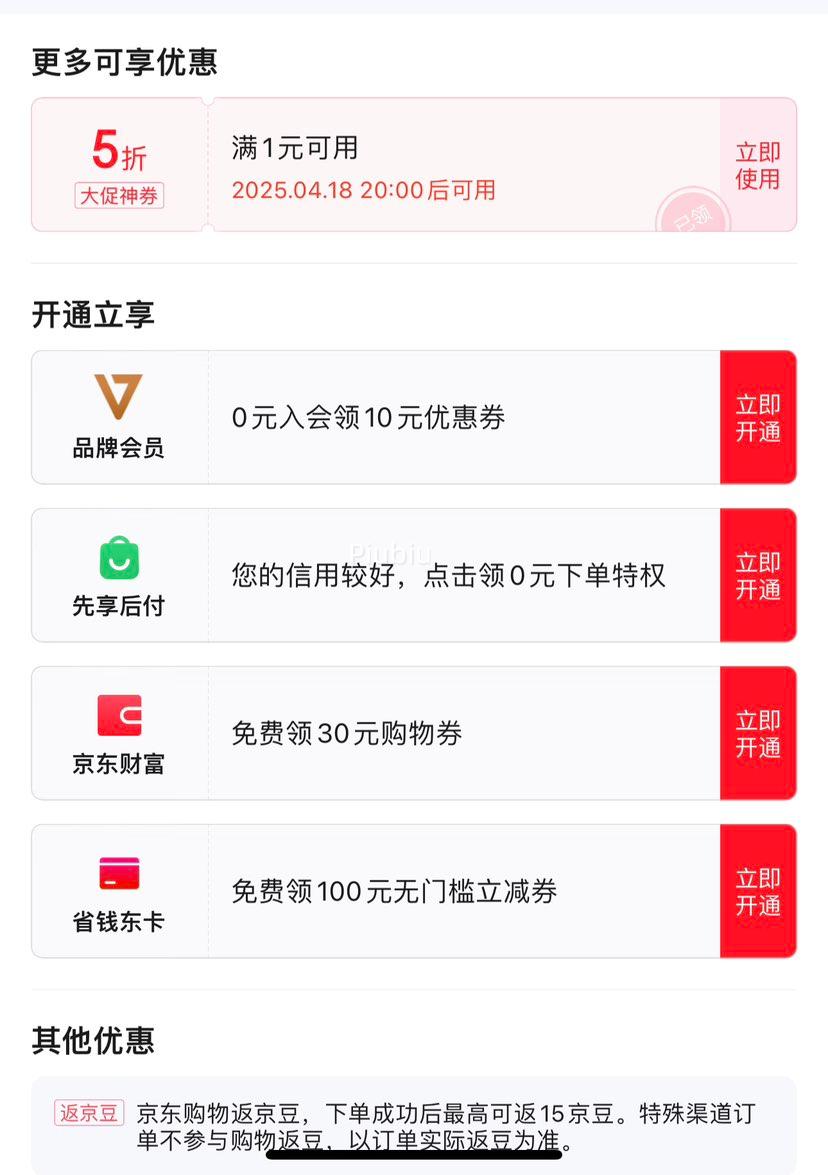
Task: Open 京东财富 with the 立即开通 button
Action: 758,733
